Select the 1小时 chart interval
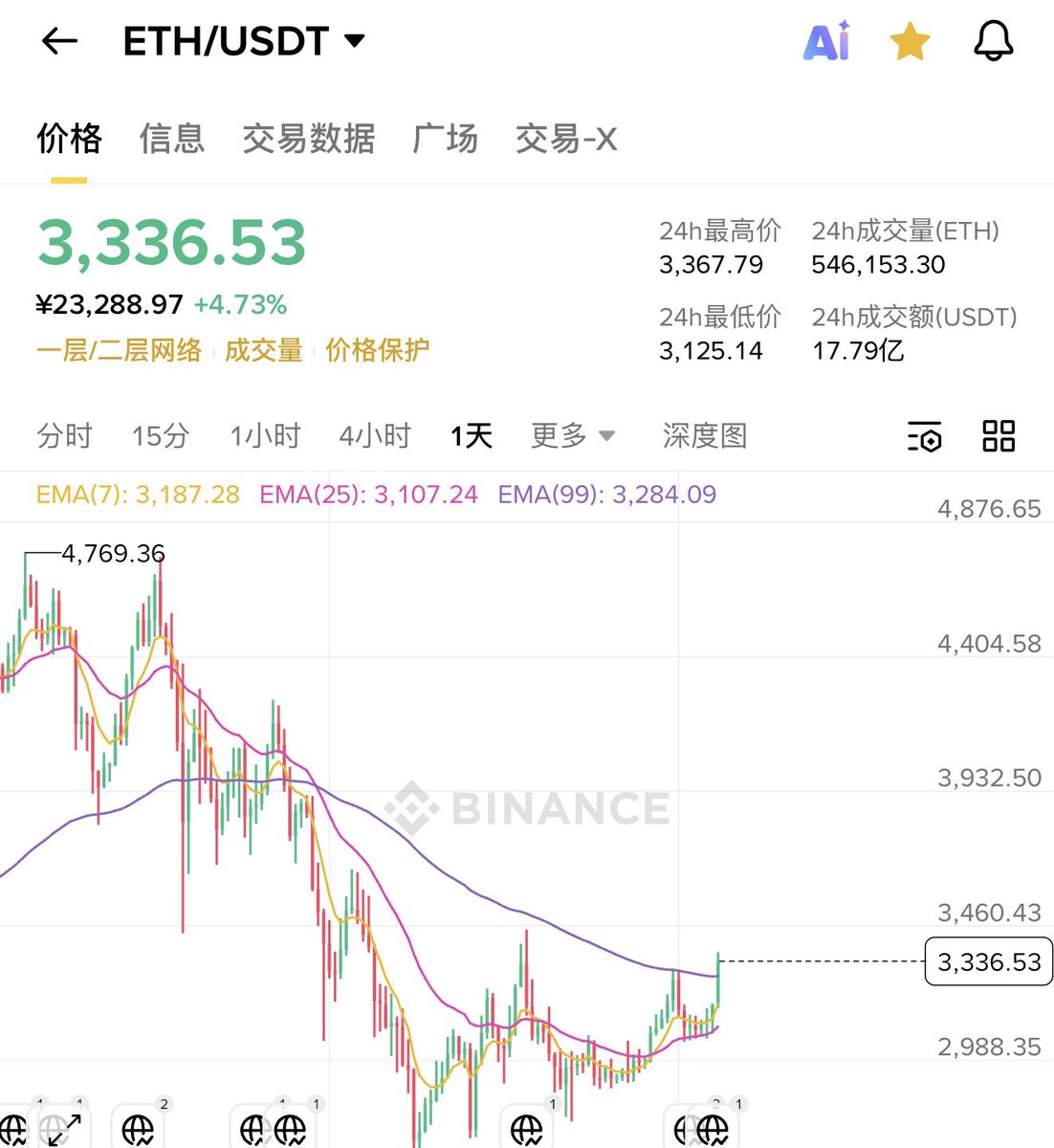 tap(265, 436)
